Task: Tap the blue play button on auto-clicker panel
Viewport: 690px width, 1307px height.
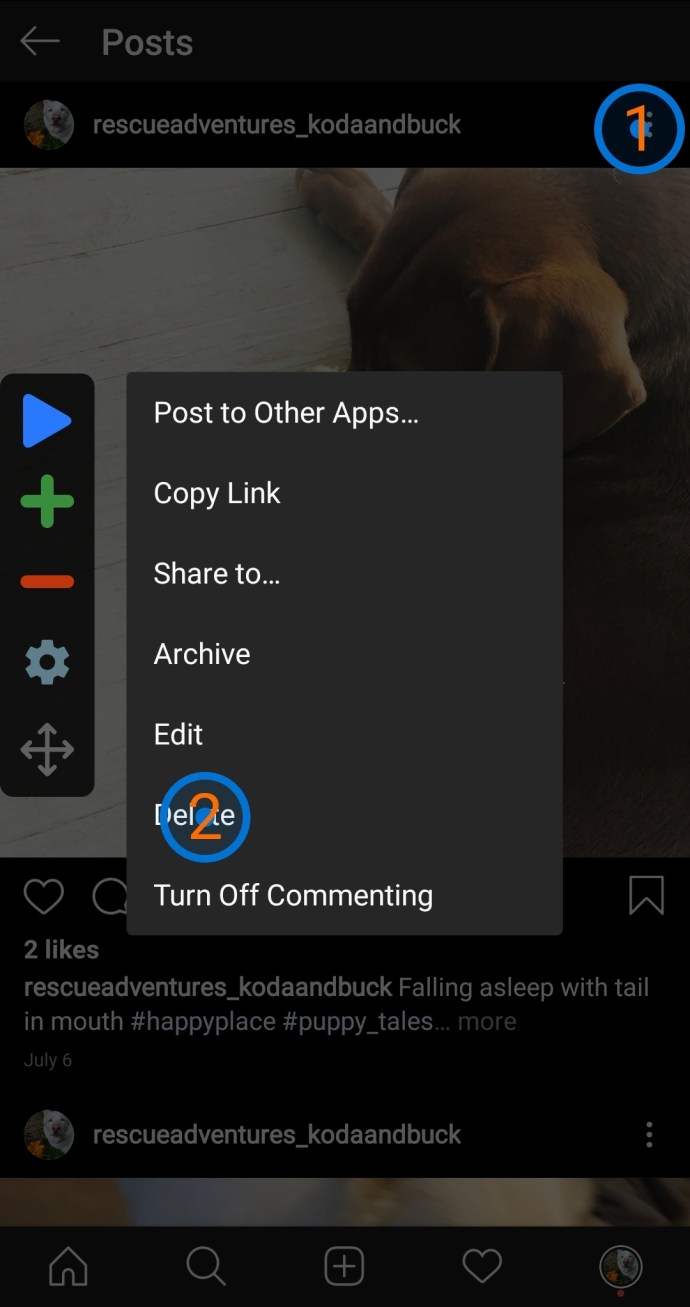Action: 47,421
